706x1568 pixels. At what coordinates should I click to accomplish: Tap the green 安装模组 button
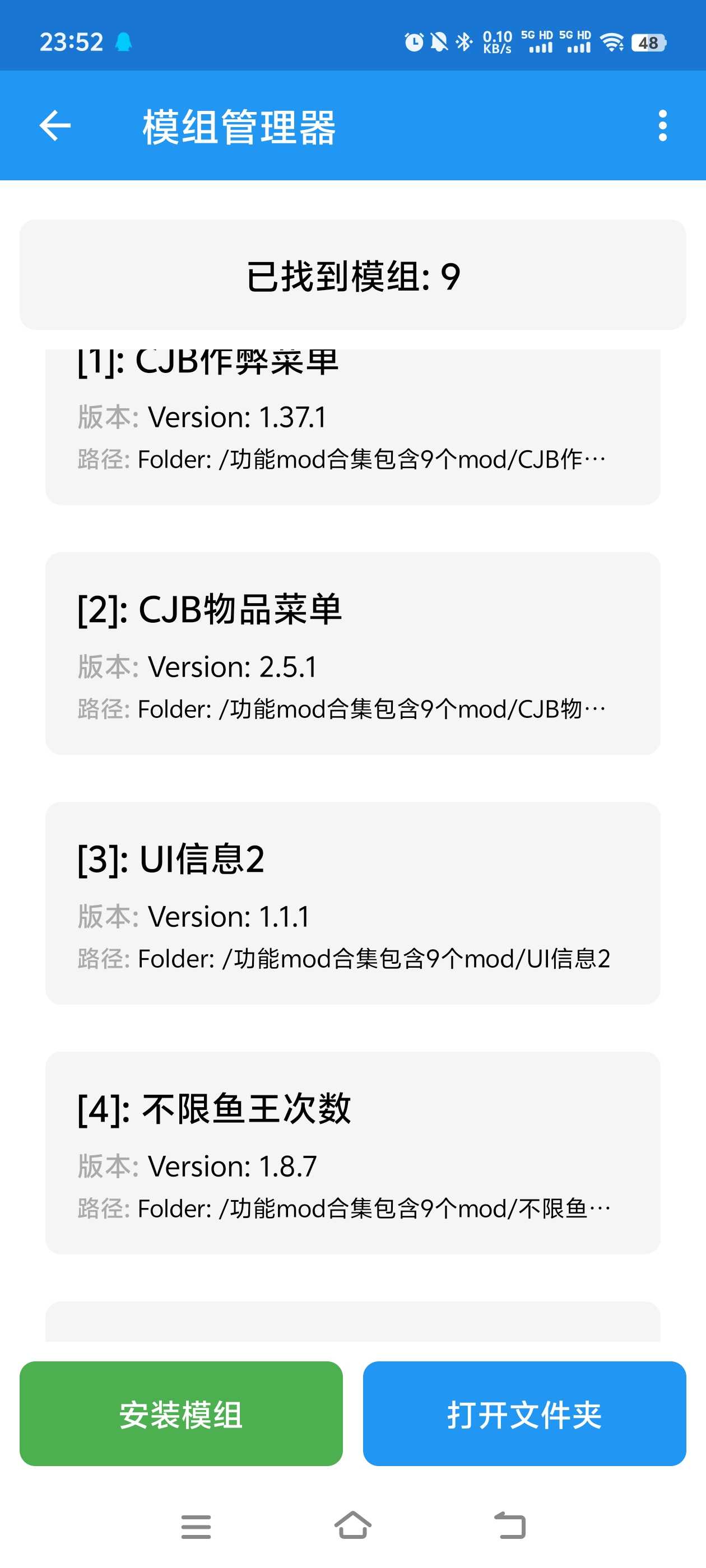181,1413
